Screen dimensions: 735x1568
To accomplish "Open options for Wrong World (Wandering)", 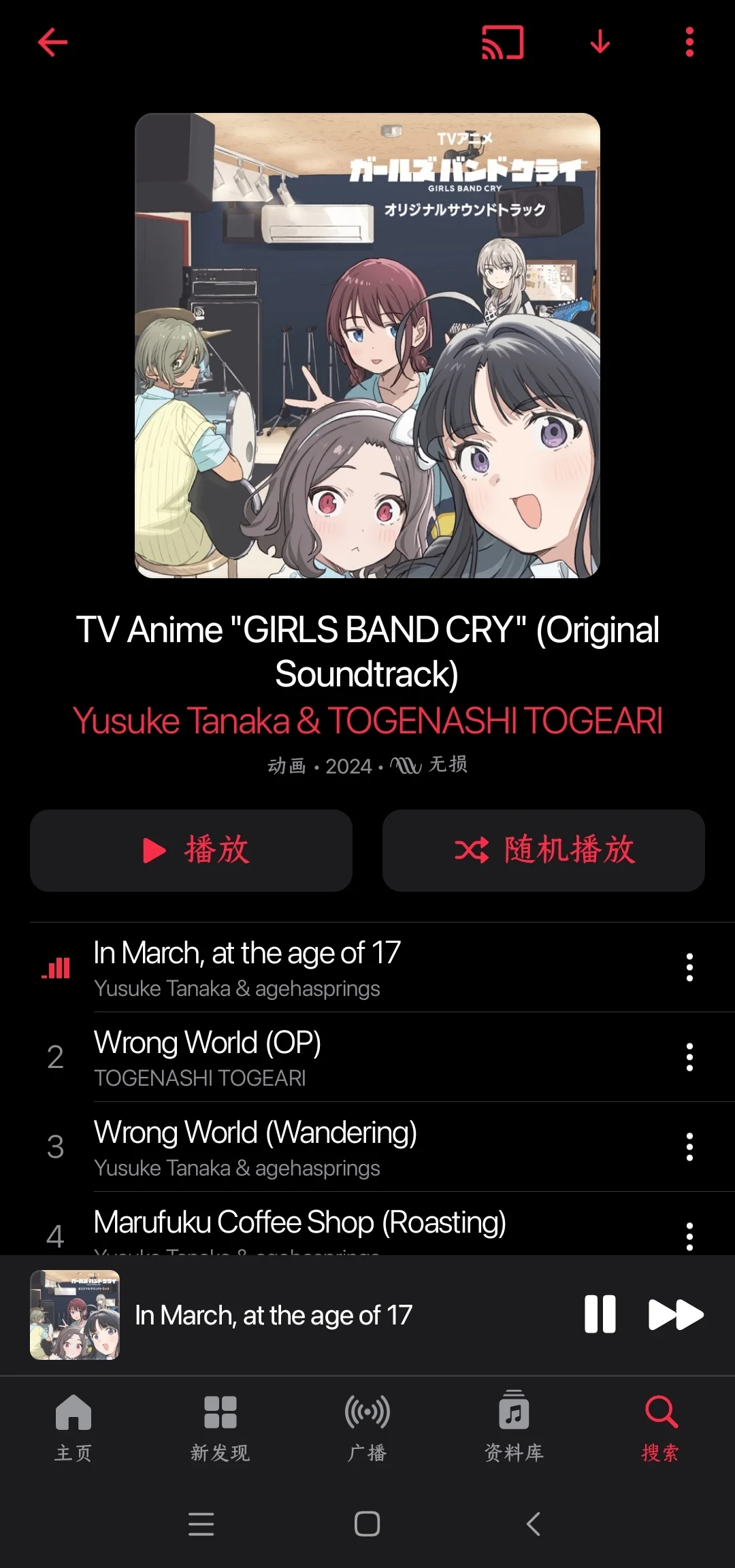I will (689, 1147).
